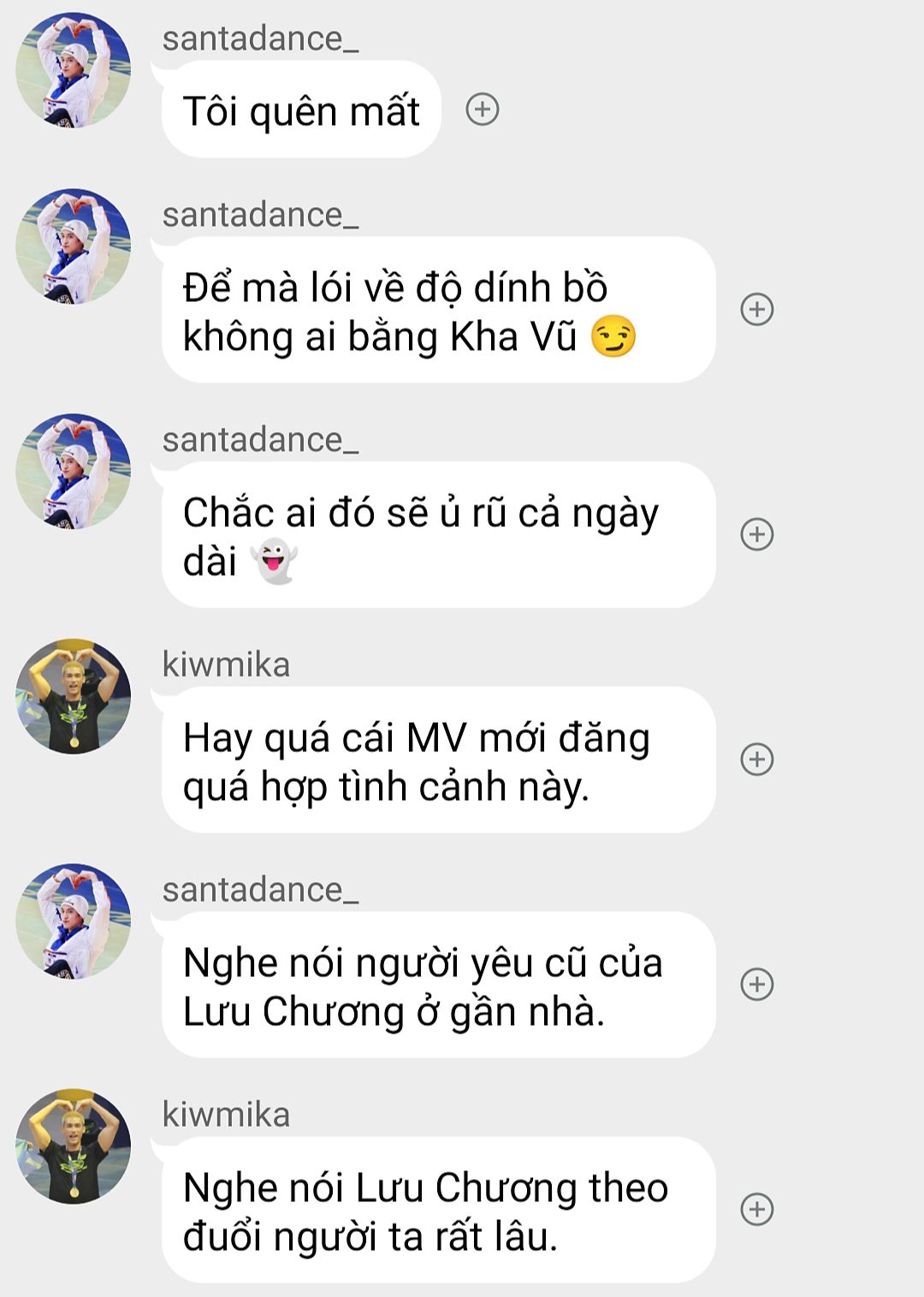924x1297 pixels.
Task: Open kiwmika's avatar beside "Hay quá cái MV"
Action: click(74, 696)
